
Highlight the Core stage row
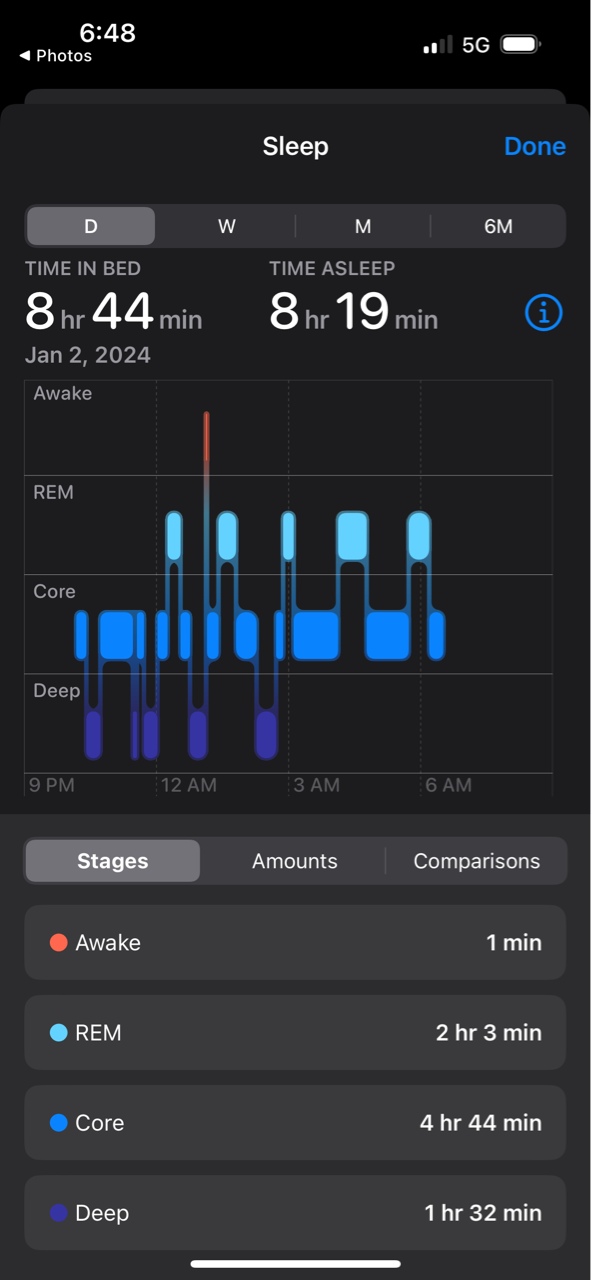295,1122
